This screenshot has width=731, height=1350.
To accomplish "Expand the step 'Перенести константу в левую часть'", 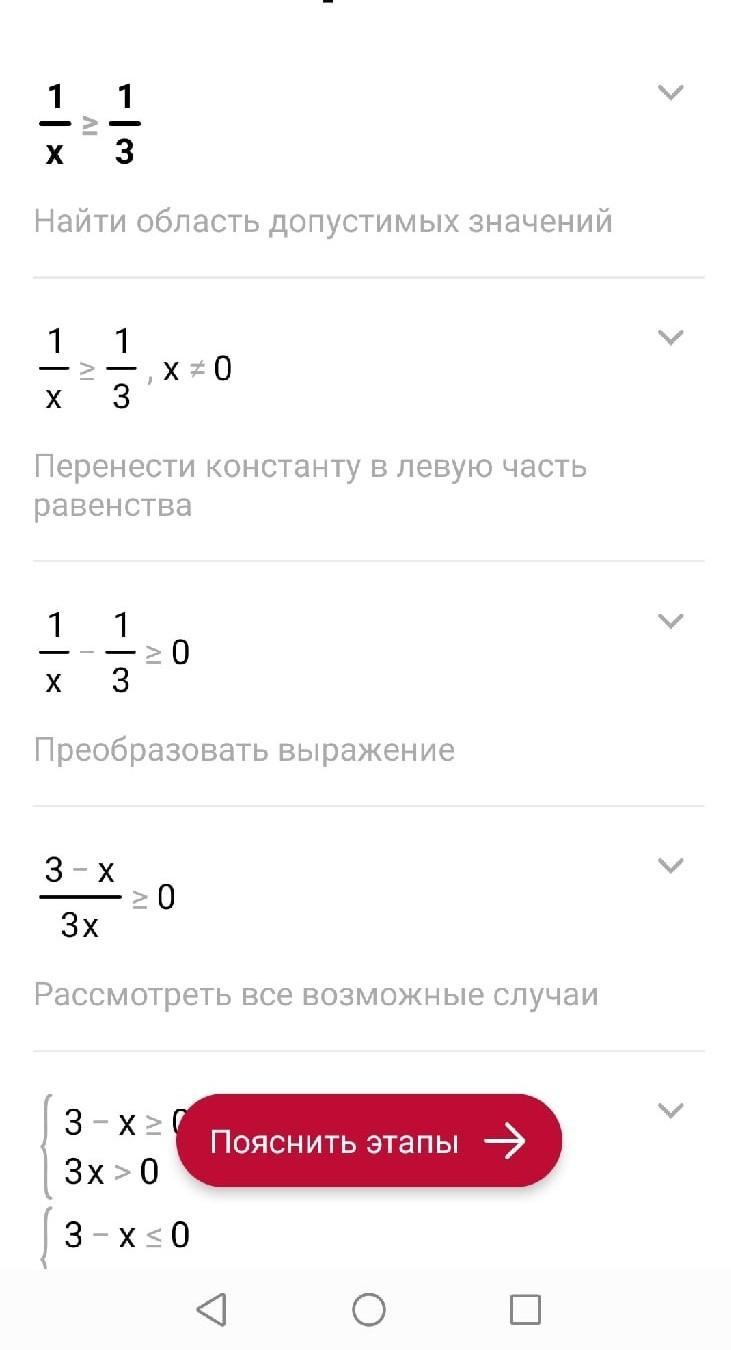I will (670, 337).
